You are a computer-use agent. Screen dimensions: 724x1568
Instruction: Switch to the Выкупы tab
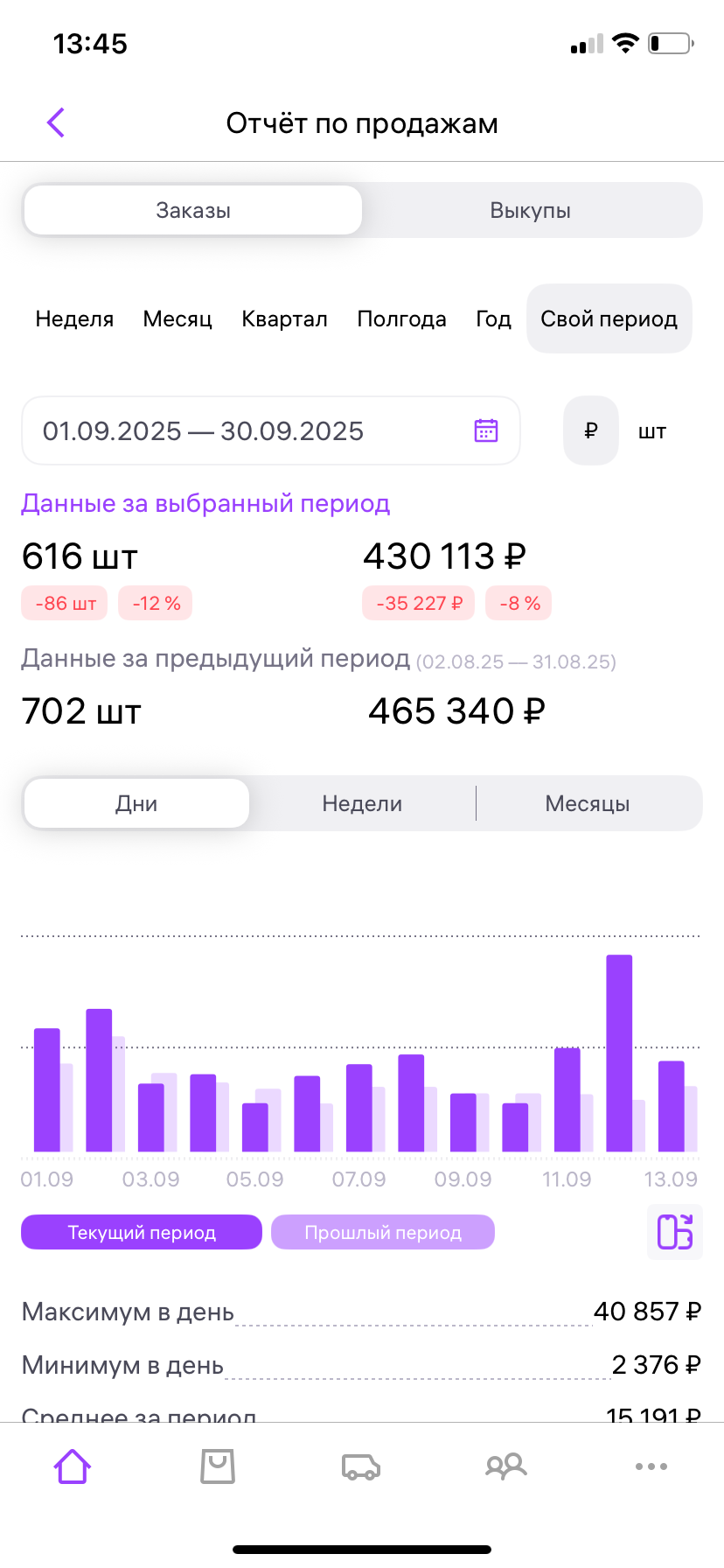(x=530, y=211)
